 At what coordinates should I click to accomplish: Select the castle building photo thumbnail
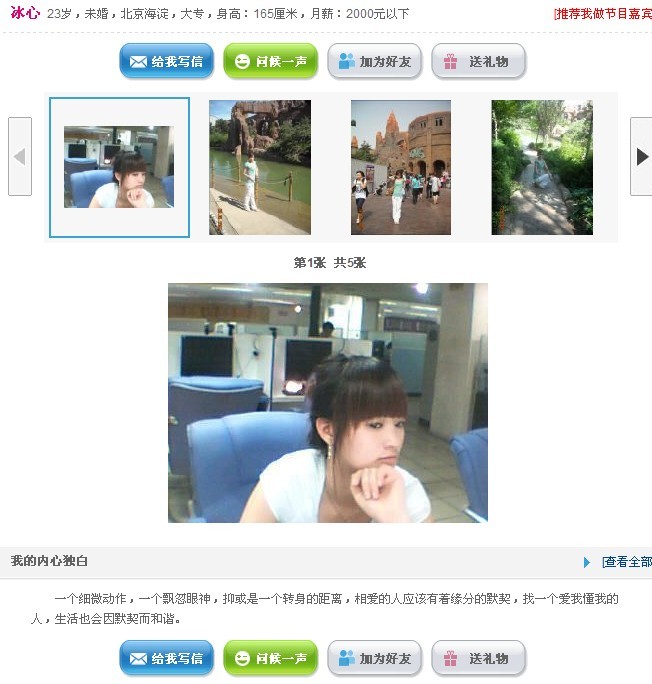tap(400, 167)
